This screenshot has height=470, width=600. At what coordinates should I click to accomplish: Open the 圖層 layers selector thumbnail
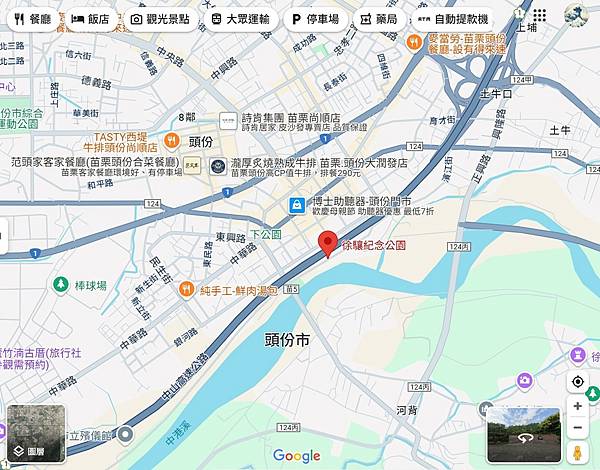pyautogui.click(x=36, y=433)
